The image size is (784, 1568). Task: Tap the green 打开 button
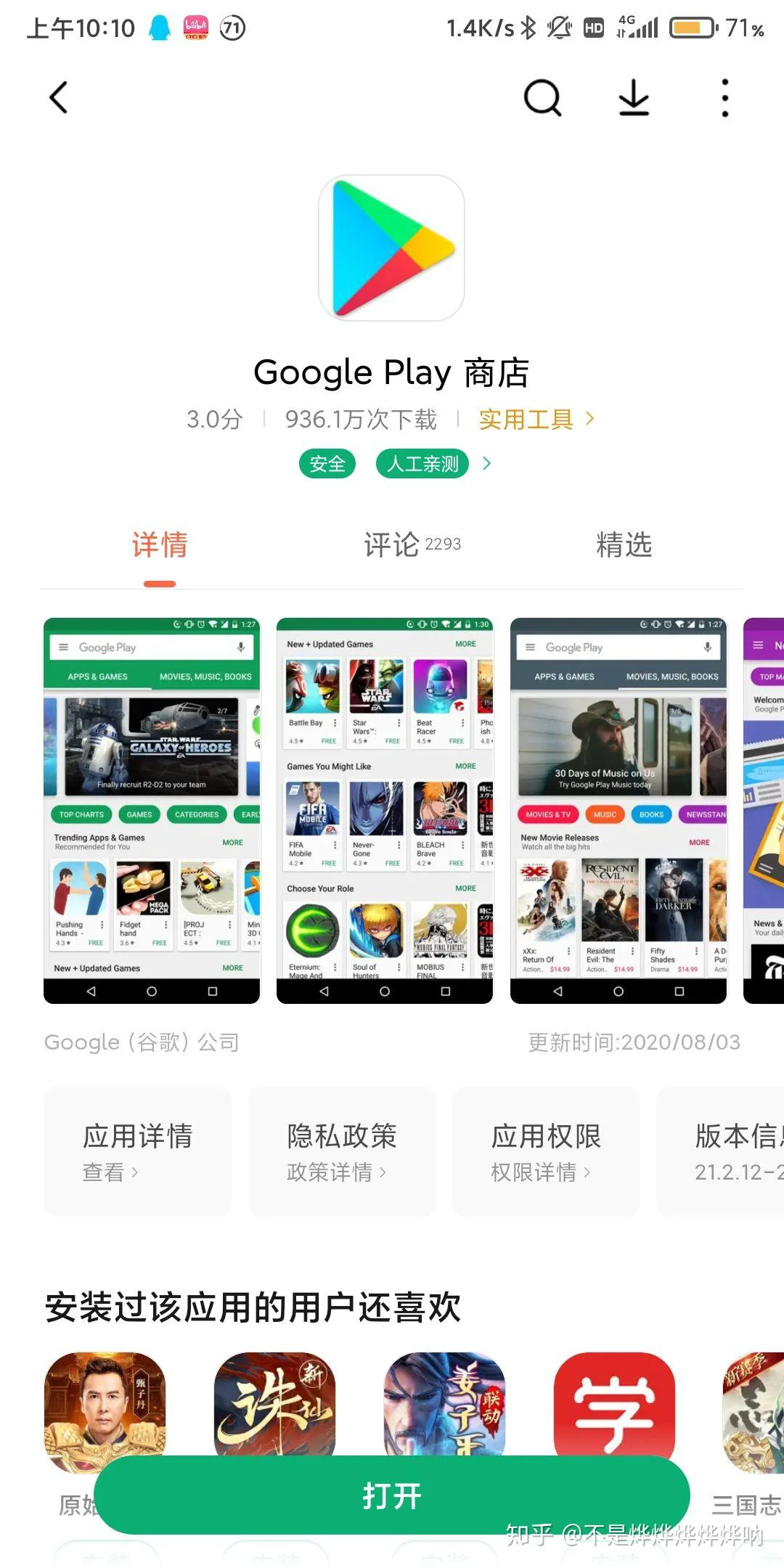(392, 1495)
